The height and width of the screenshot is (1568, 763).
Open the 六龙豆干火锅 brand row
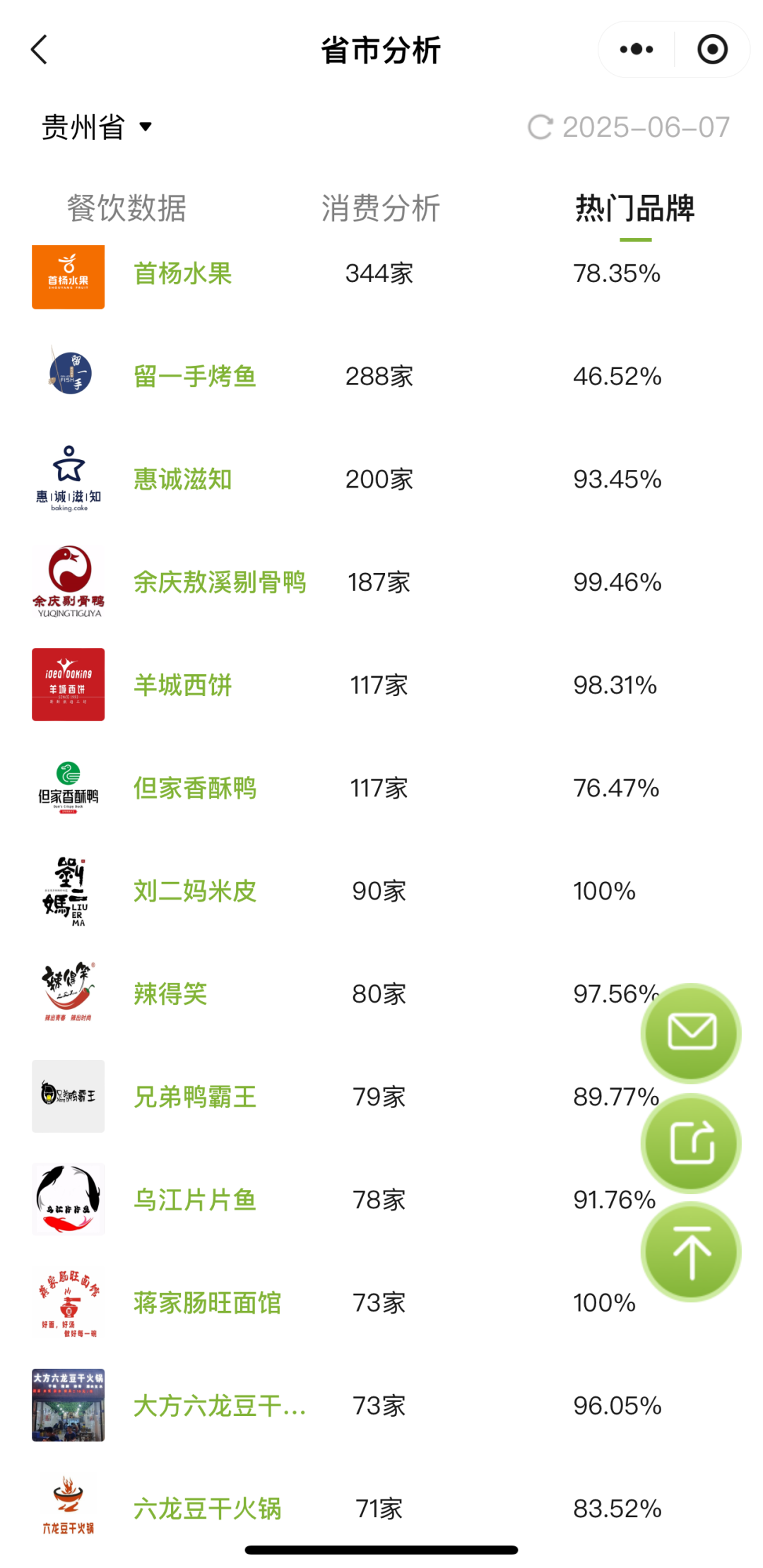[207, 1509]
